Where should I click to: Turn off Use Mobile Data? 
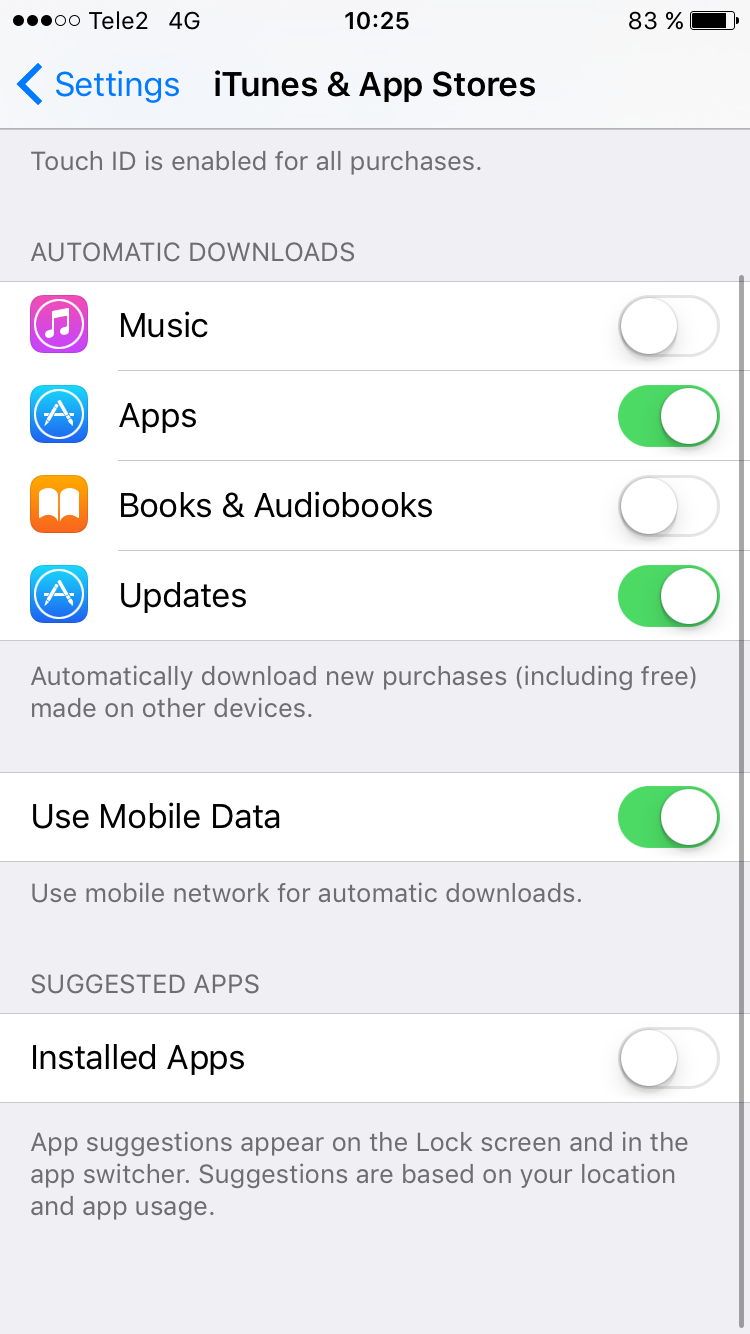pos(669,817)
